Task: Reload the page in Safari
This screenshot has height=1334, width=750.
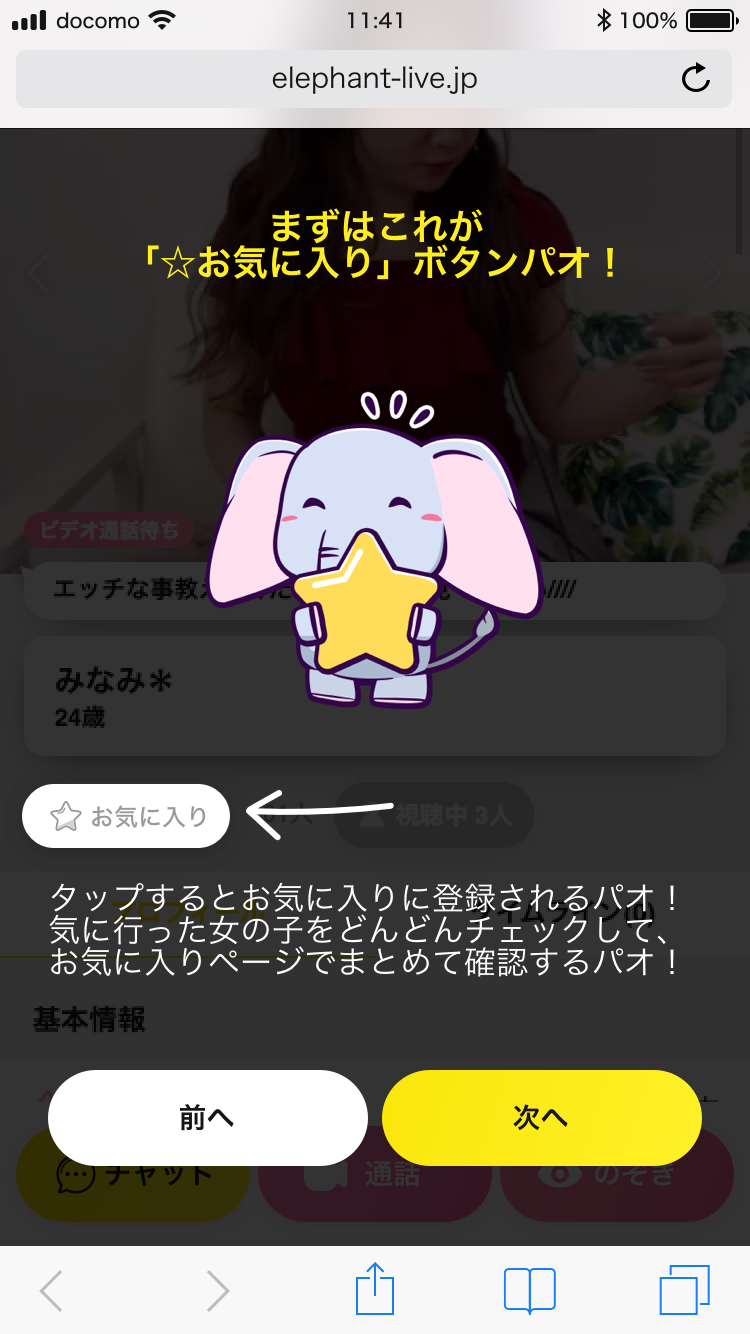Action: pos(695,78)
